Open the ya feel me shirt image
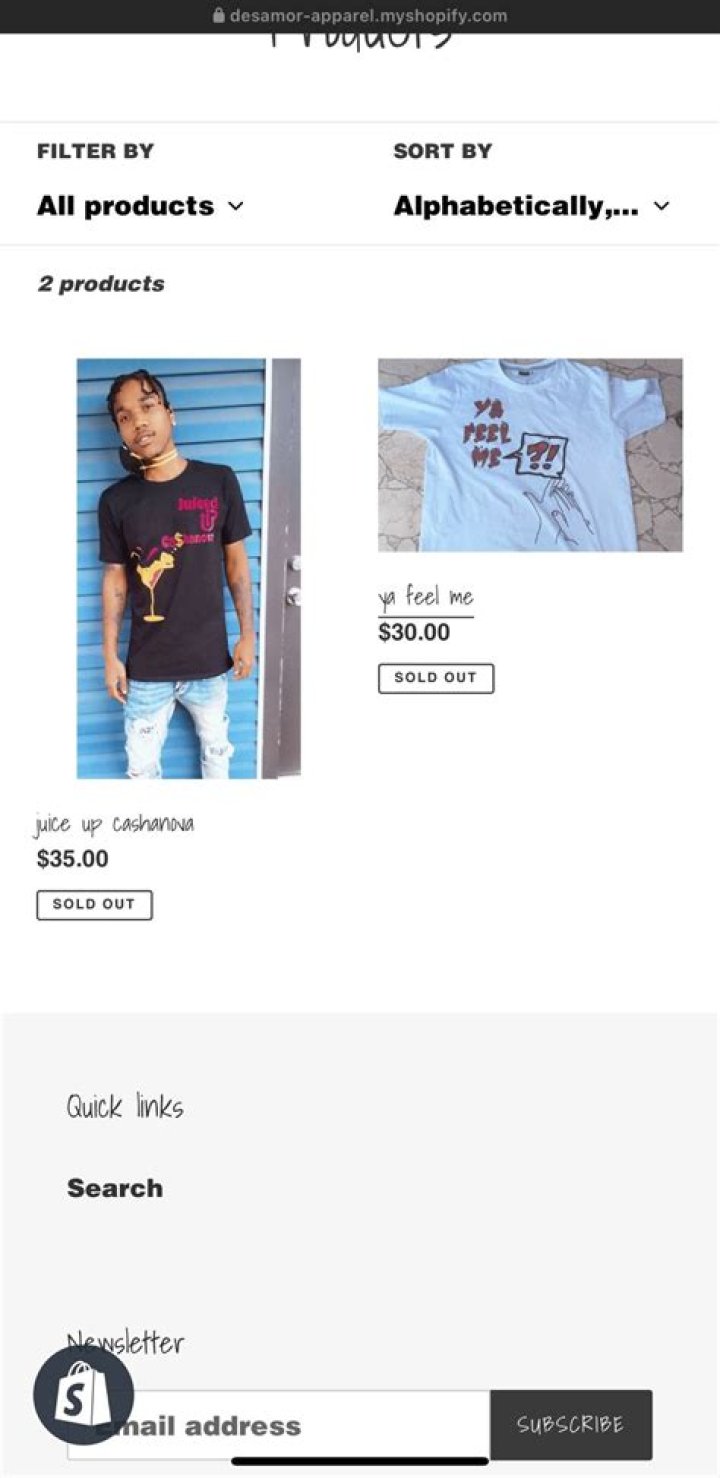 click(530, 455)
